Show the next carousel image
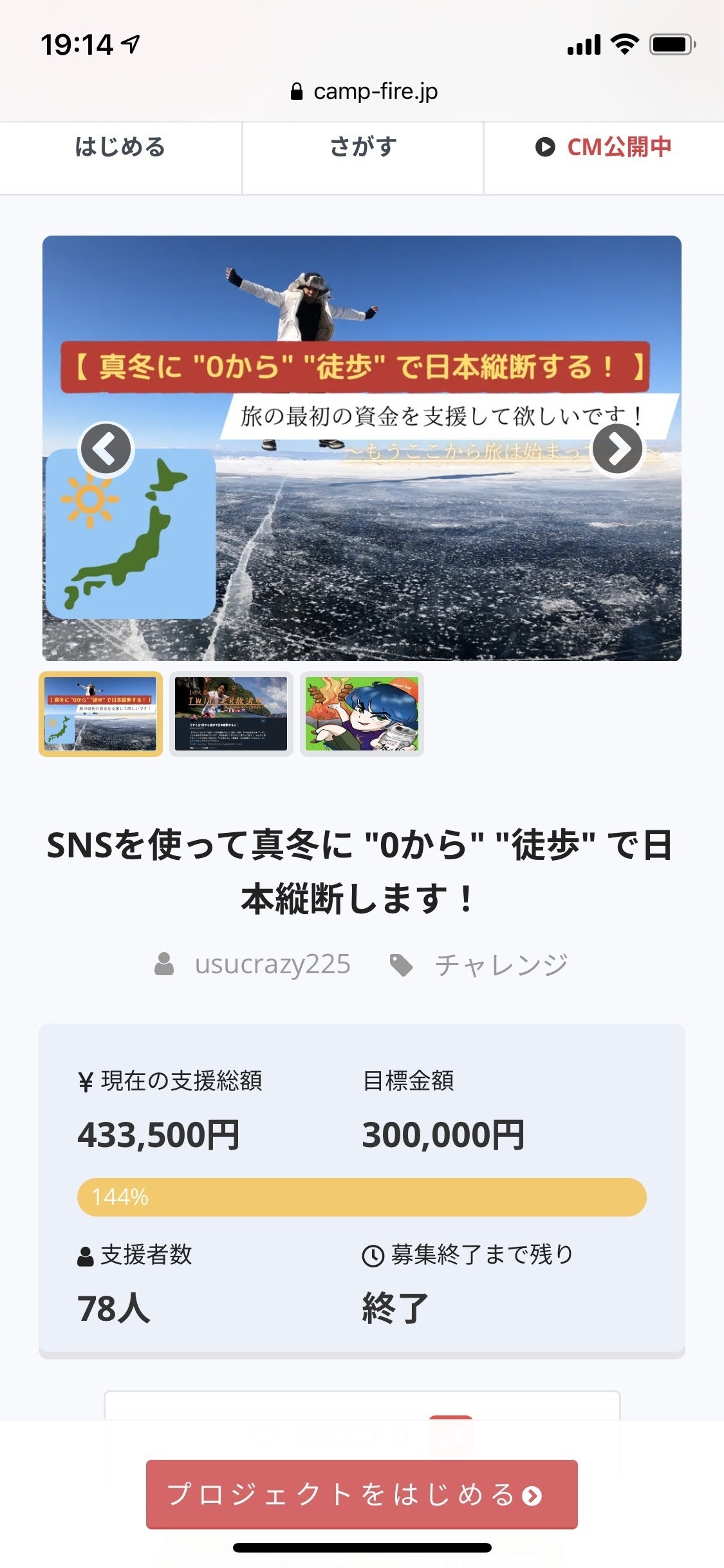Screen dimensions: 724x1568 click(x=617, y=449)
